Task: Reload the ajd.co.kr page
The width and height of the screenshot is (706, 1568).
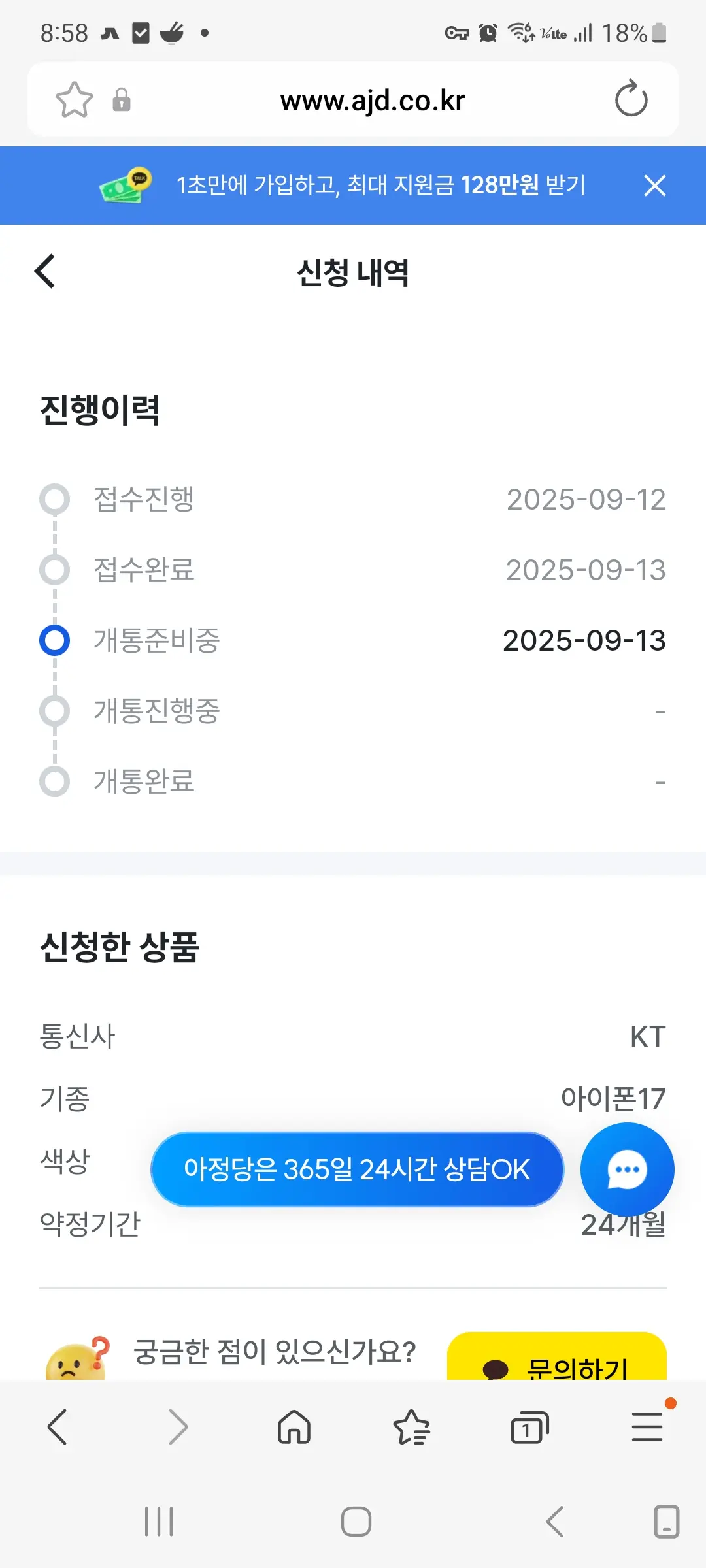Action: 631,99
